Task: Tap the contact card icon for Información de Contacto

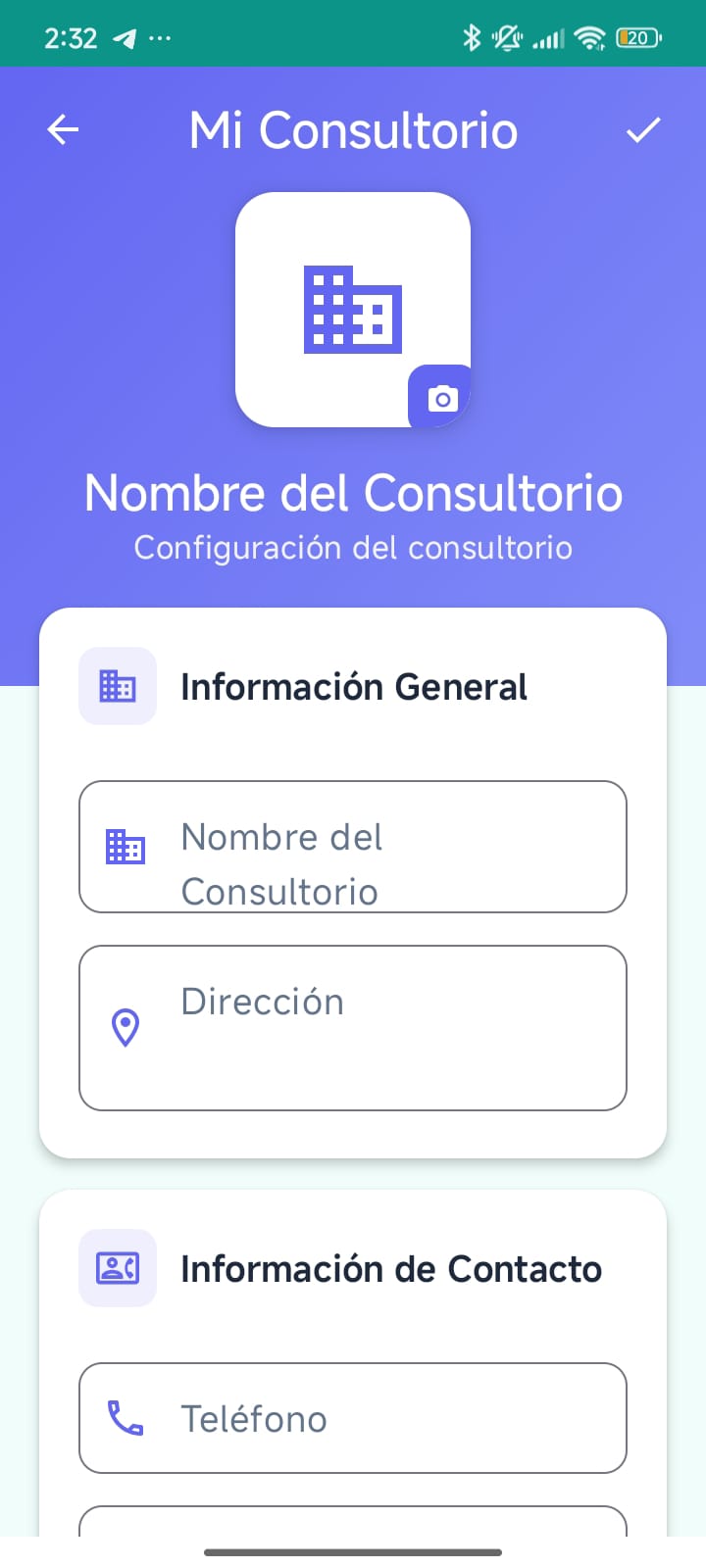Action: (118, 1267)
